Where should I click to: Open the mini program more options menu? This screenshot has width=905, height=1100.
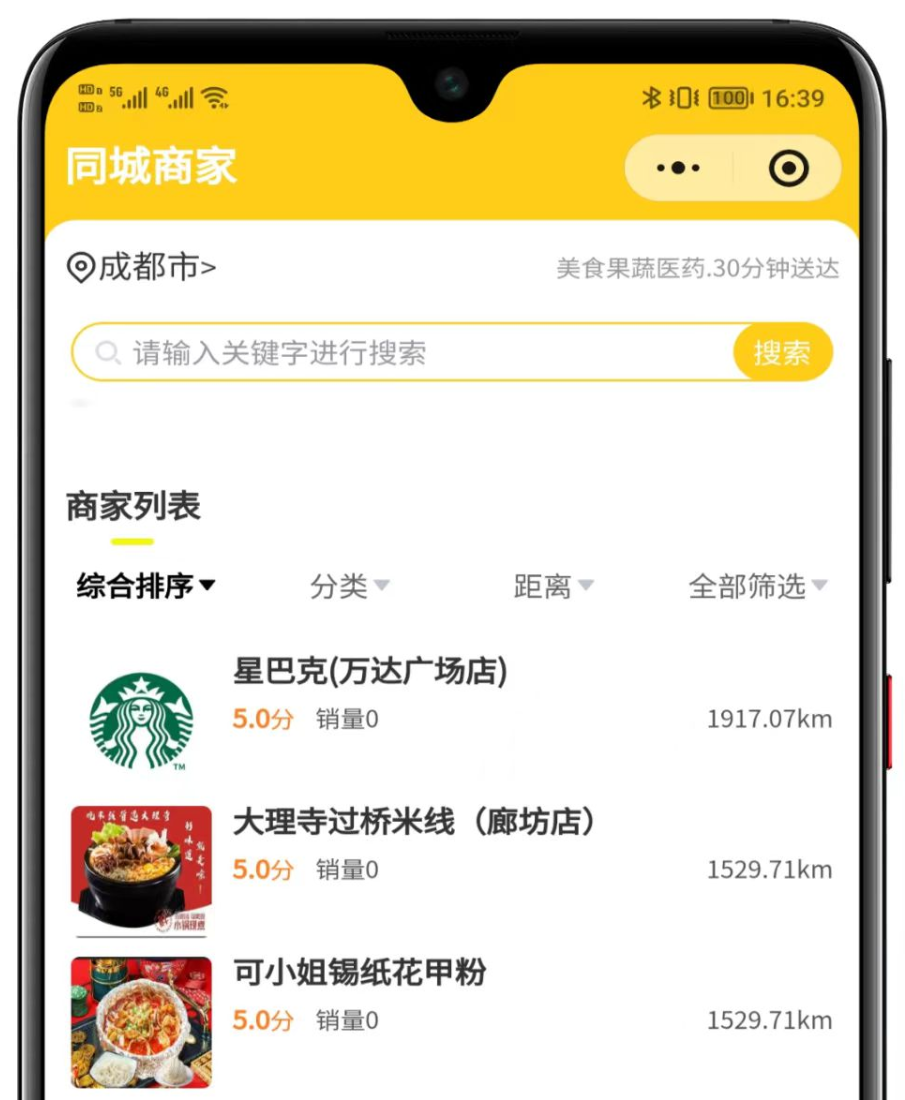click(x=679, y=168)
